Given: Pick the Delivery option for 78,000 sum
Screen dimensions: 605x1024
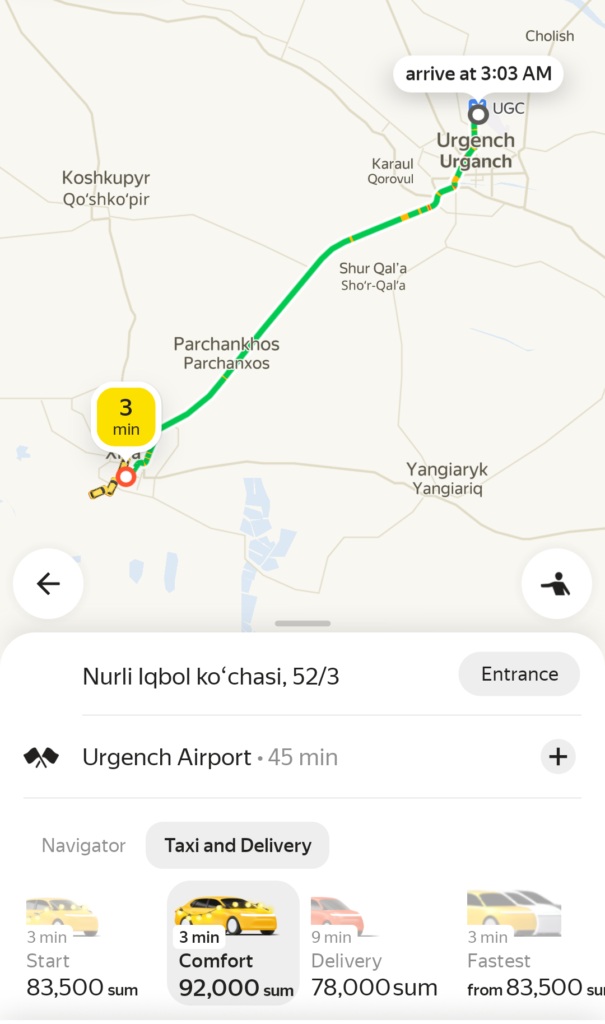Looking at the screenshot, I should pyautogui.click(x=373, y=948).
